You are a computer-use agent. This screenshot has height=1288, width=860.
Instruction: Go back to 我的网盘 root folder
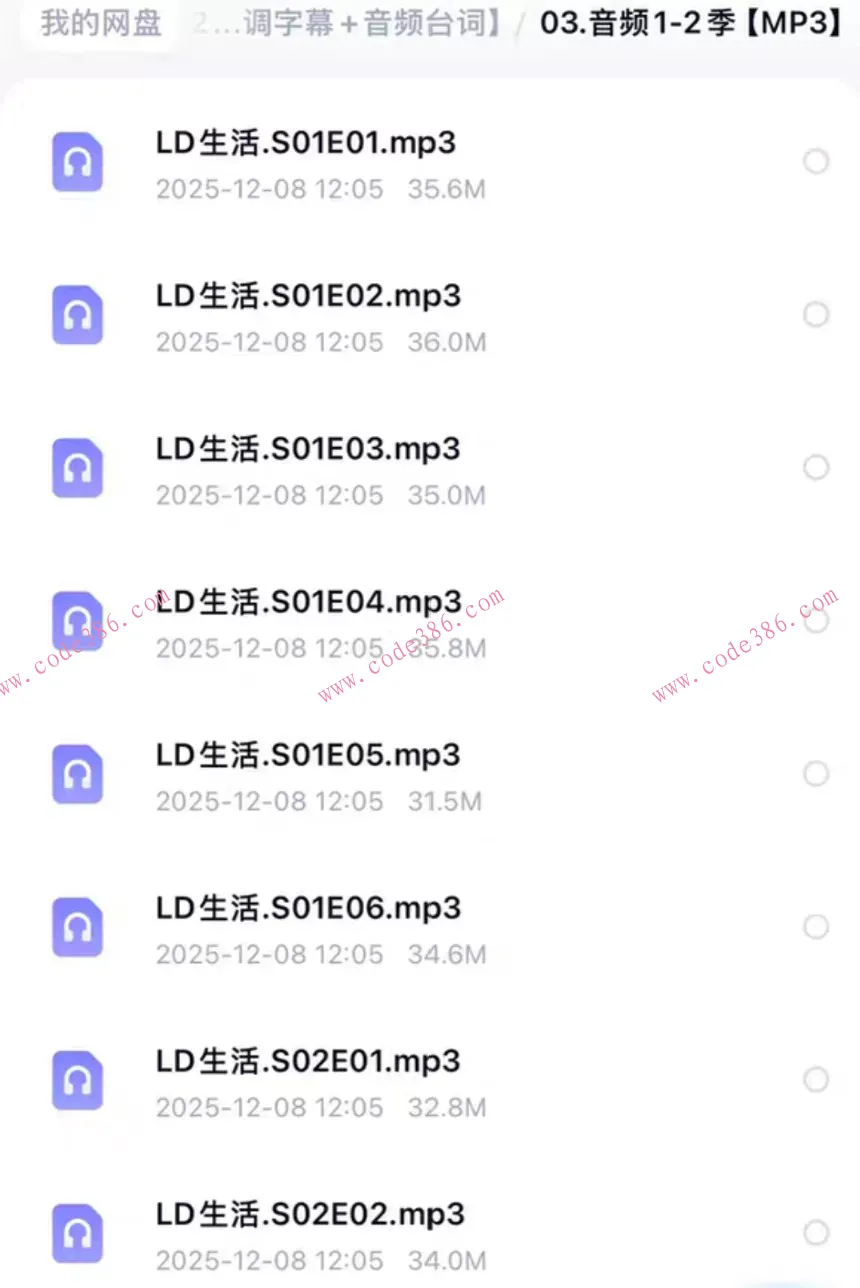click(x=101, y=24)
